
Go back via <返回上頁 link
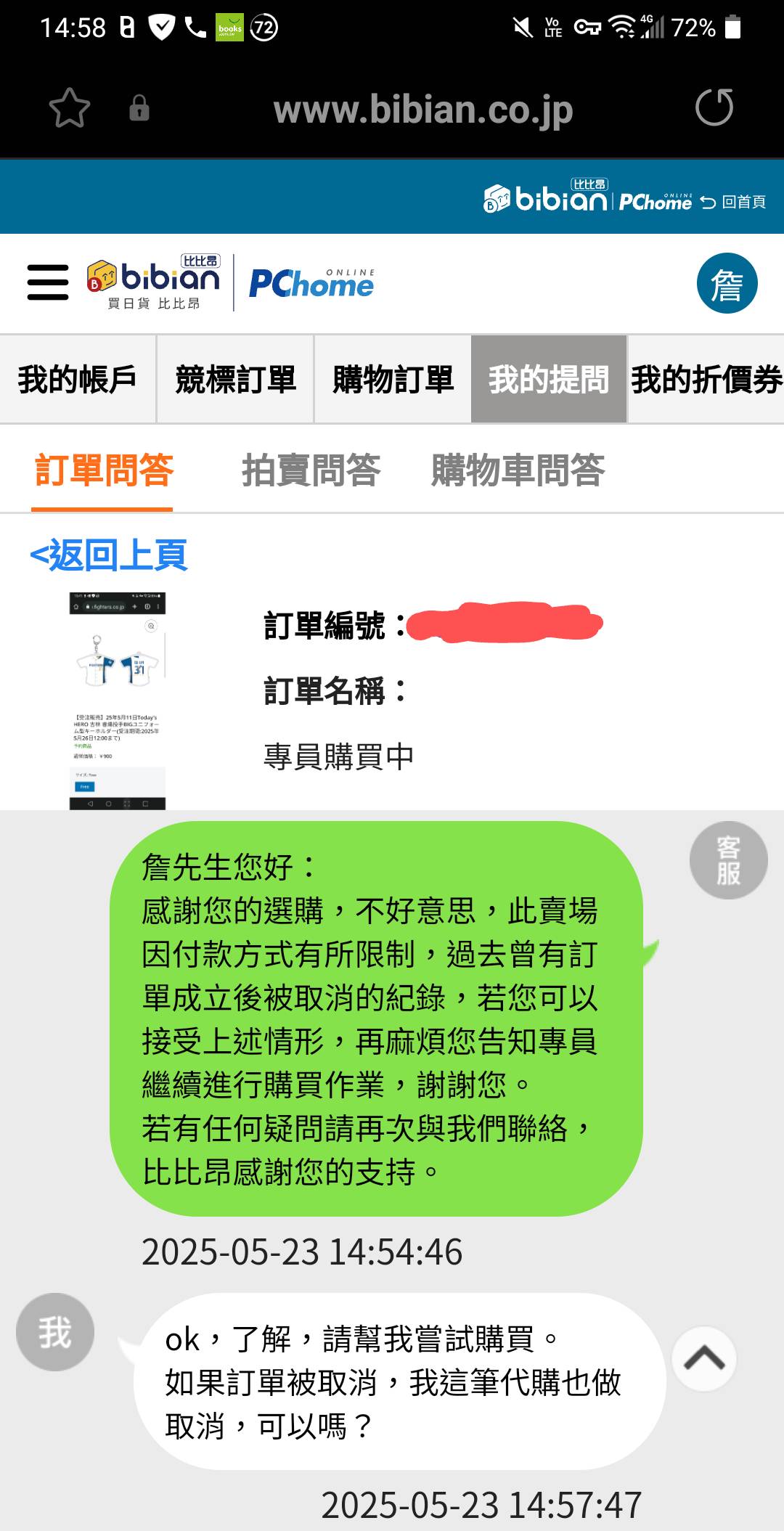pos(109,555)
